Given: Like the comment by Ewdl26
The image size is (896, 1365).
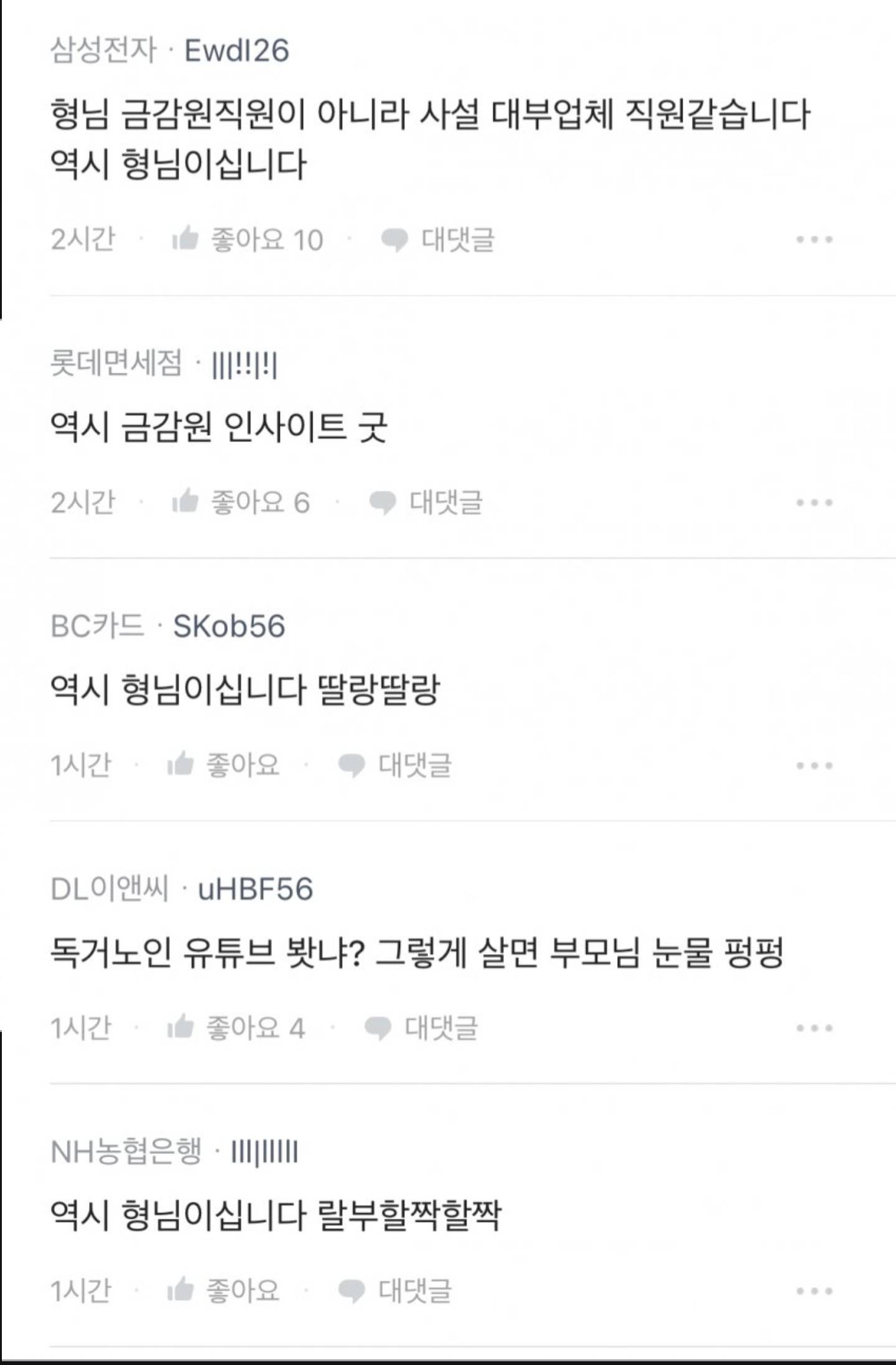Looking at the screenshot, I should click(x=247, y=240).
